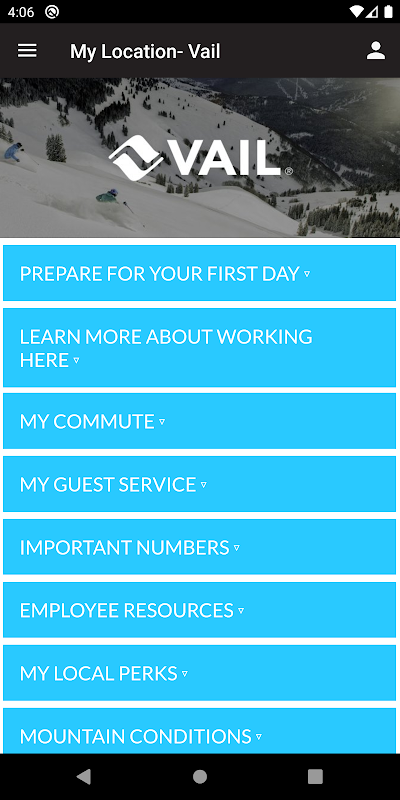This screenshot has width=400, height=800.
Task: Expand Learn More About Working Here
Action: point(199,347)
